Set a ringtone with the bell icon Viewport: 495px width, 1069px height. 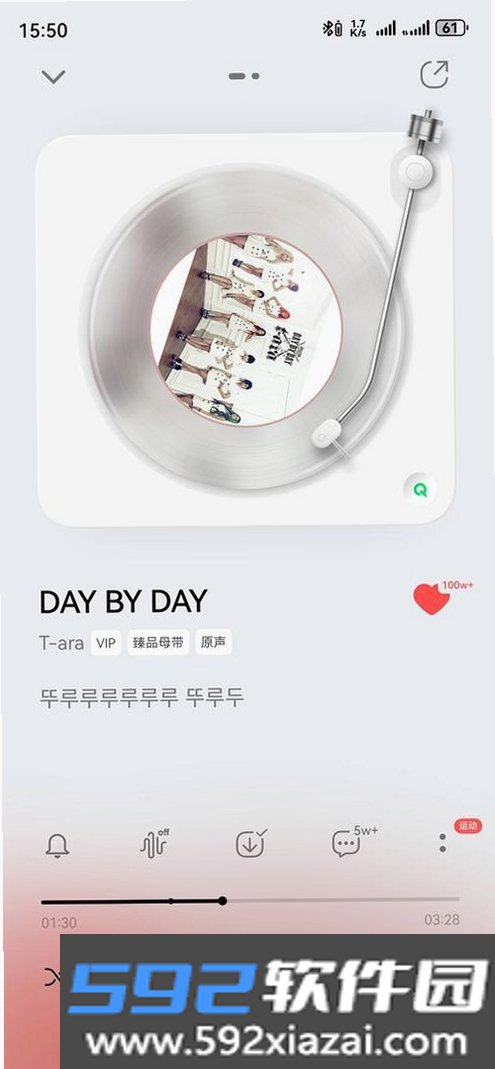coord(57,845)
